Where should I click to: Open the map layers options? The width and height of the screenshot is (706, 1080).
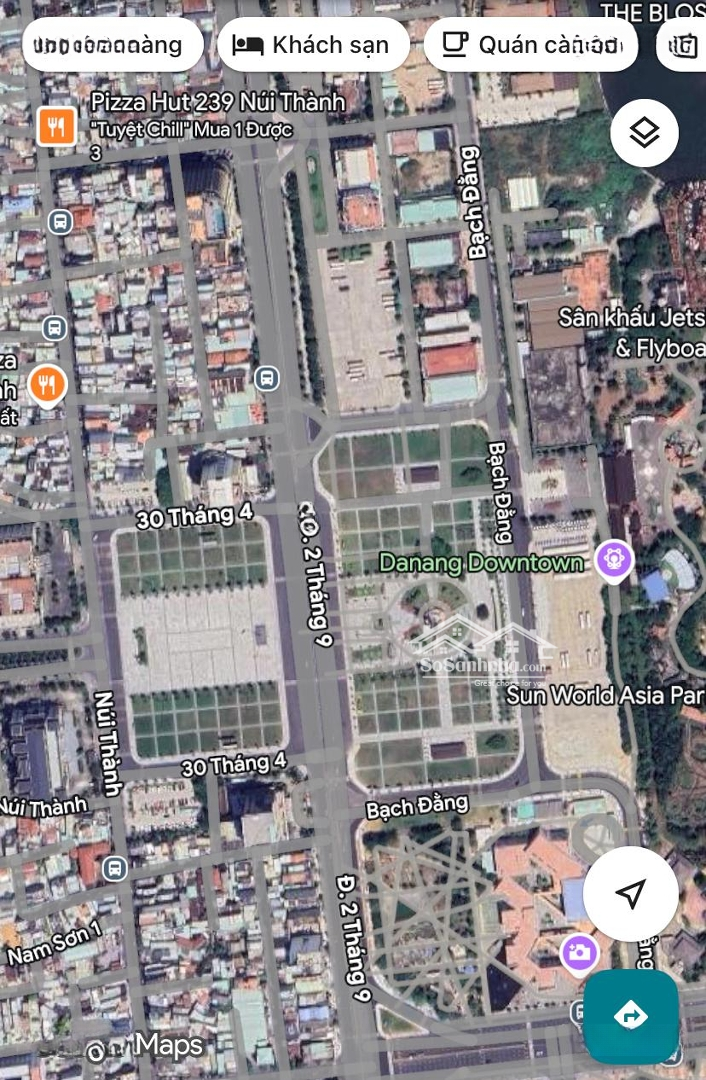pyautogui.click(x=644, y=132)
